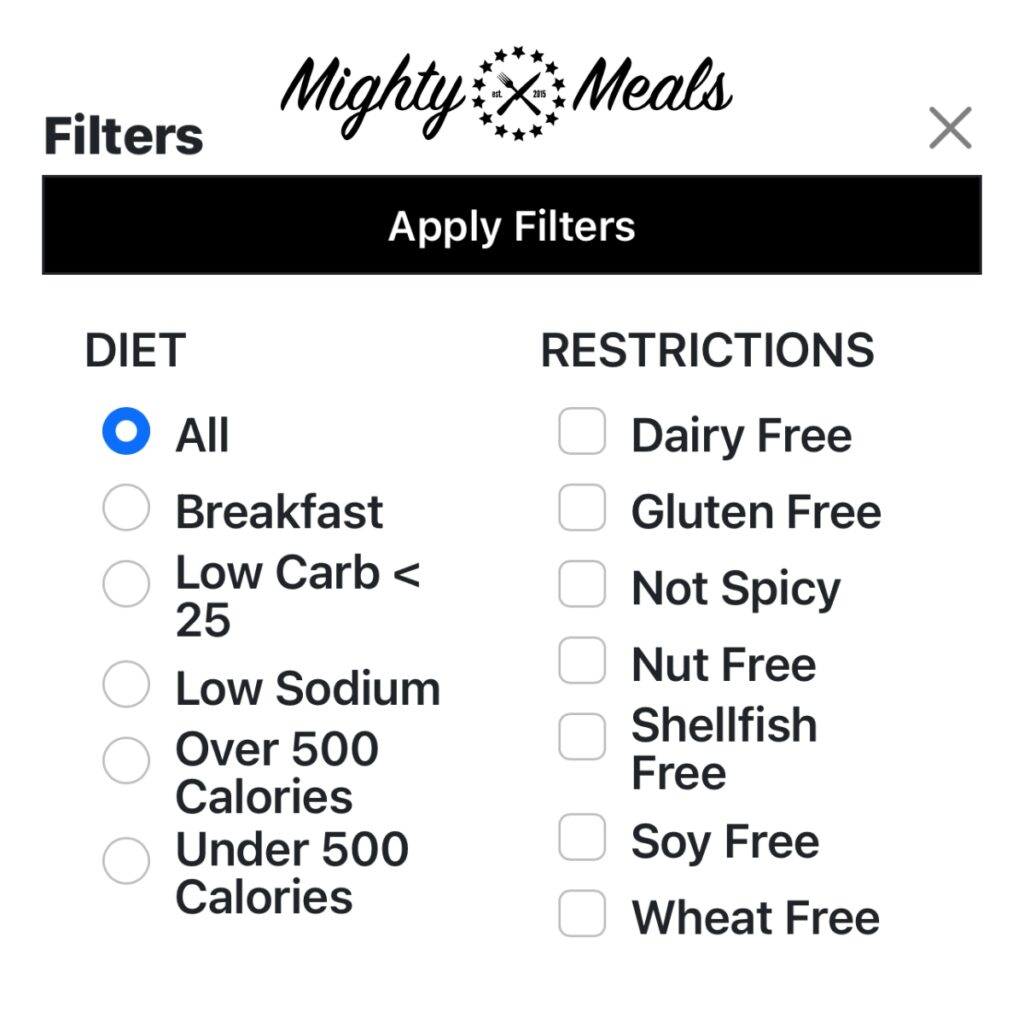This screenshot has width=1024, height=1024.
Task: Select the All diet option
Action: click(126, 432)
